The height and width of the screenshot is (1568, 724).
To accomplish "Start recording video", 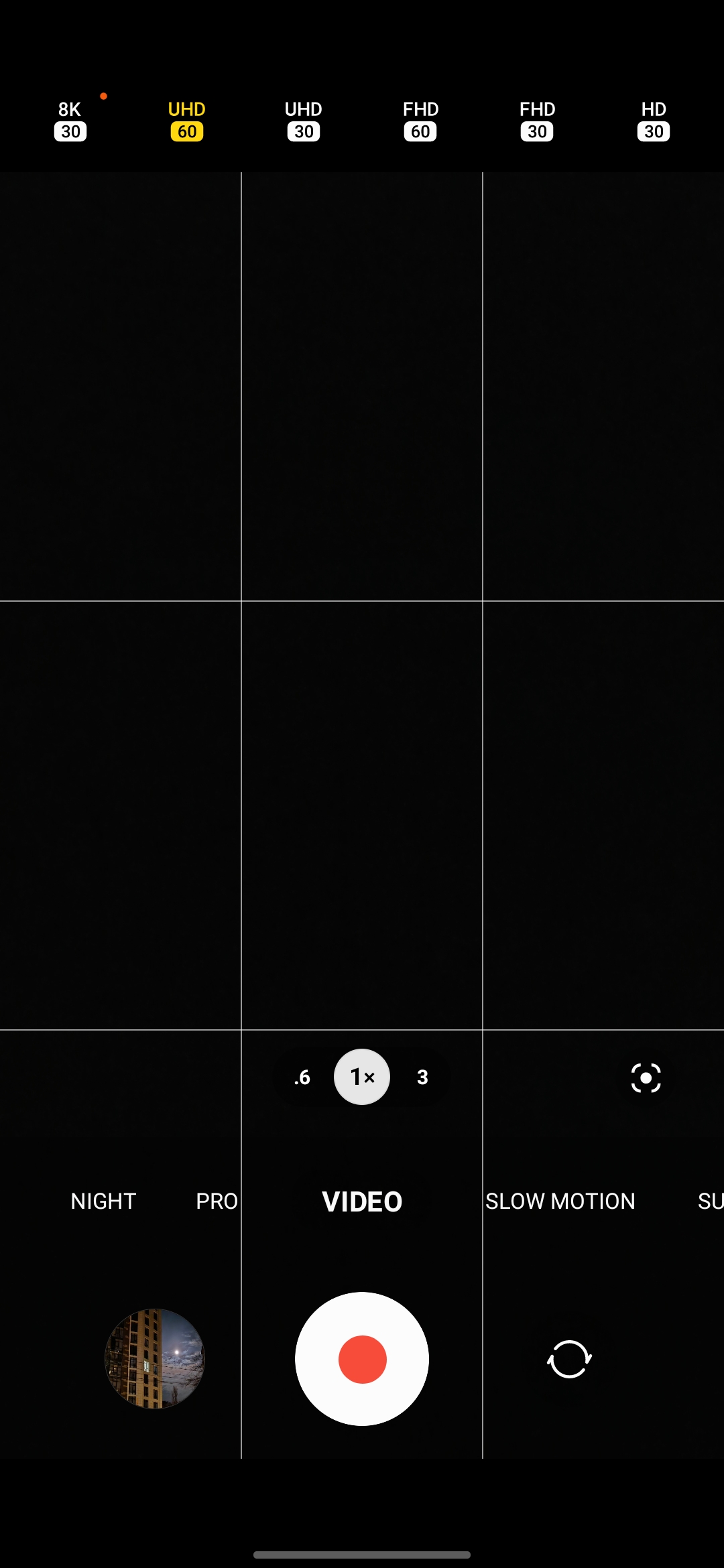I will coord(362,1359).
